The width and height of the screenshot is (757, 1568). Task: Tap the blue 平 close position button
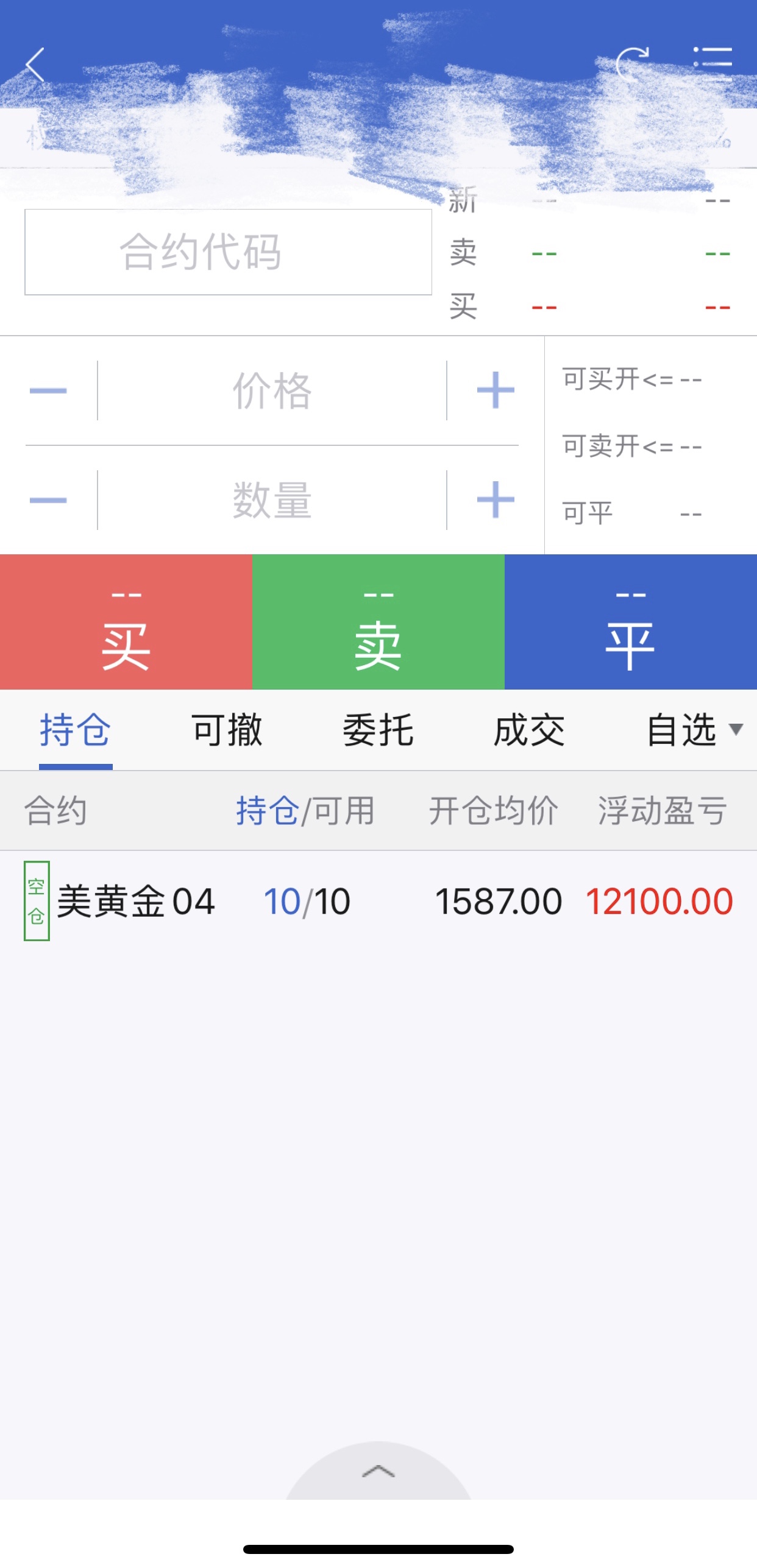point(631,622)
